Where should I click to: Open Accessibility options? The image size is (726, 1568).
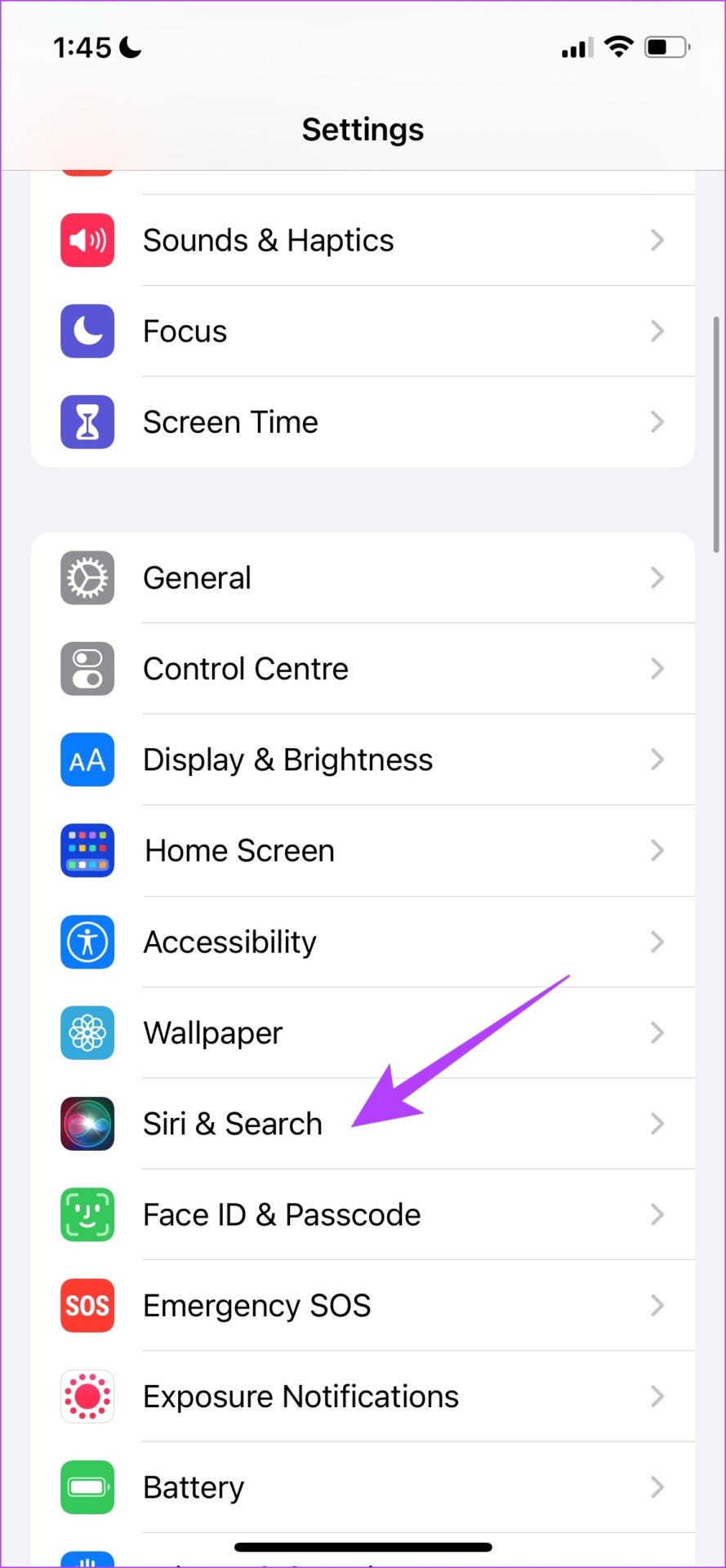pyautogui.click(x=363, y=942)
